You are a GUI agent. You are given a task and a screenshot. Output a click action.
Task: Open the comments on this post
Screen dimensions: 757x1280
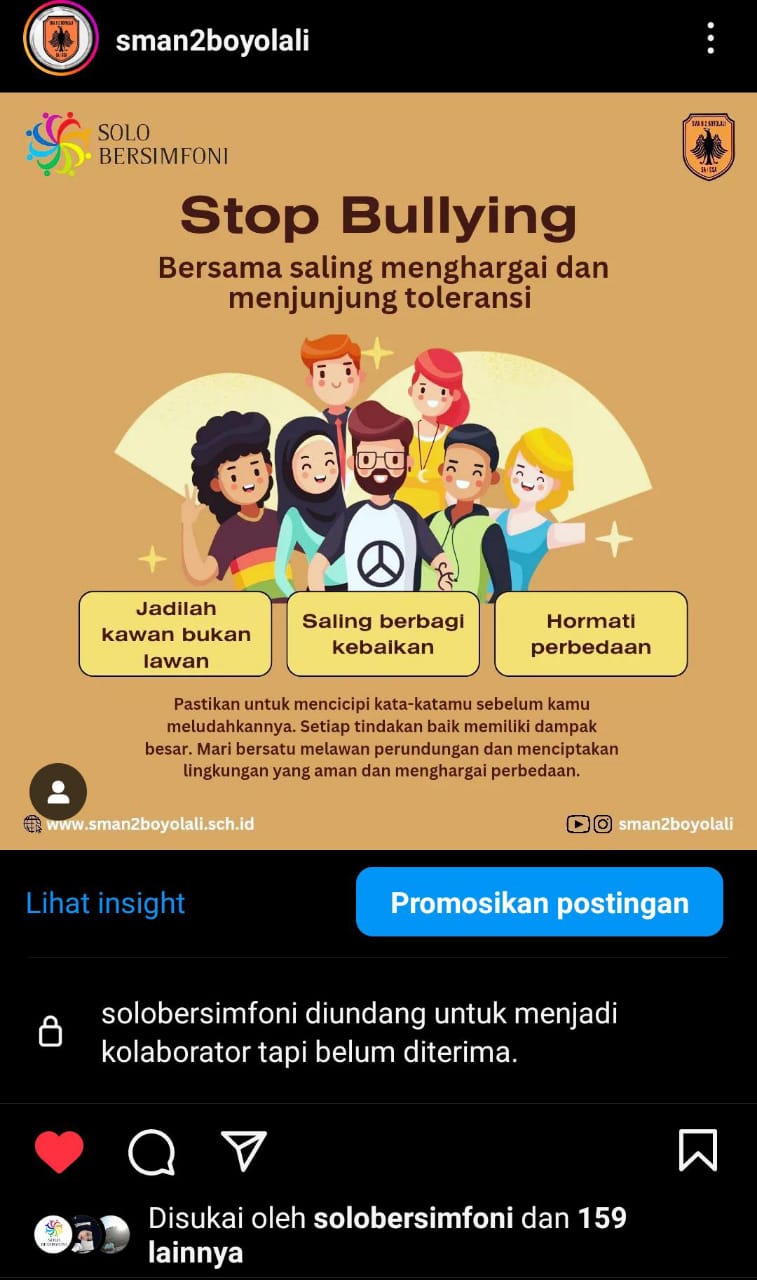pyautogui.click(x=152, y=1151)
